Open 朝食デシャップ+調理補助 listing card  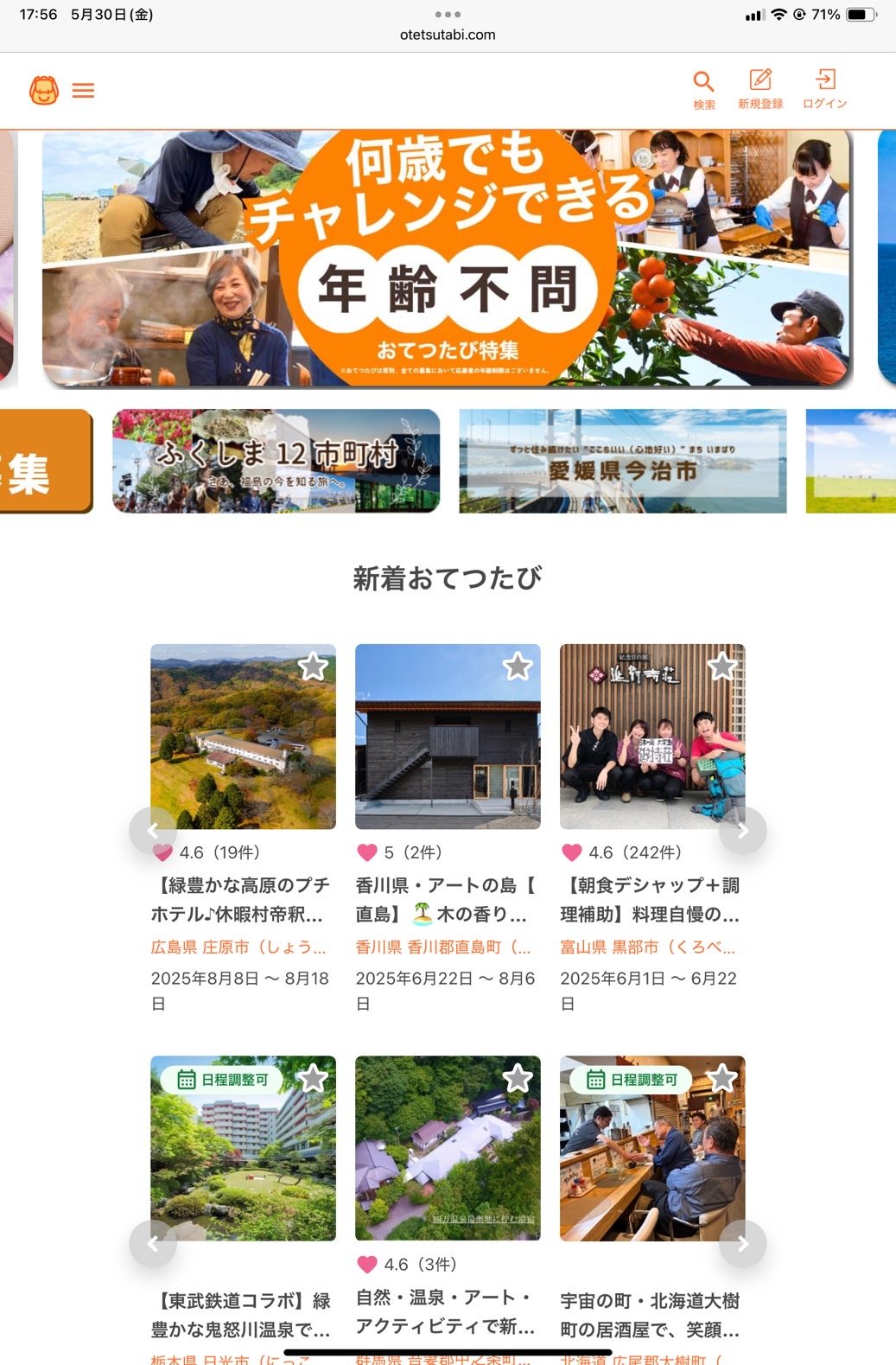coord(651,899)
